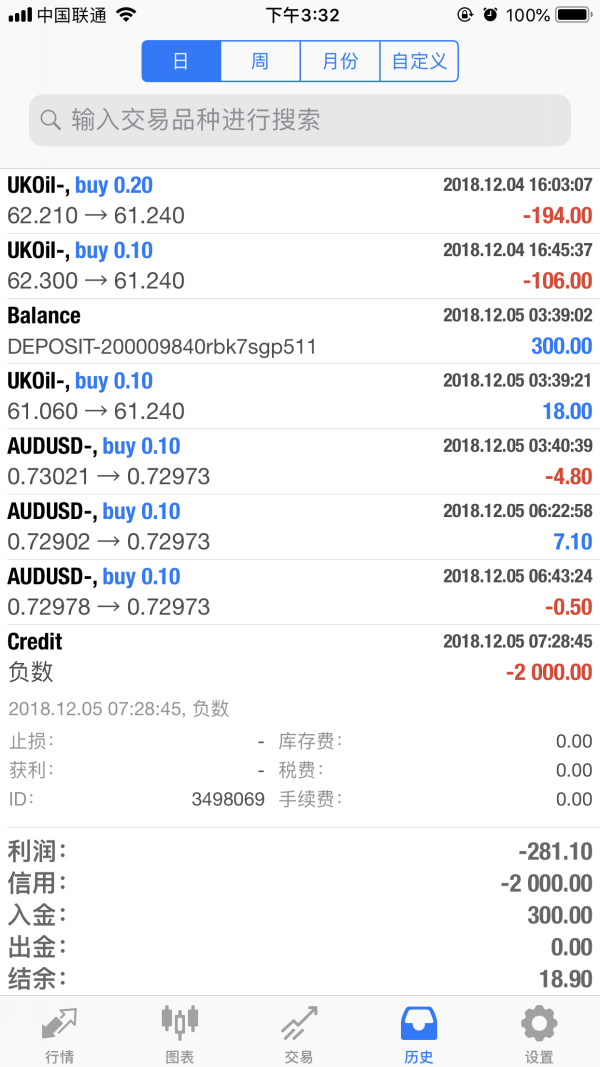Open the 历史 history tab

coord(419,1033)
